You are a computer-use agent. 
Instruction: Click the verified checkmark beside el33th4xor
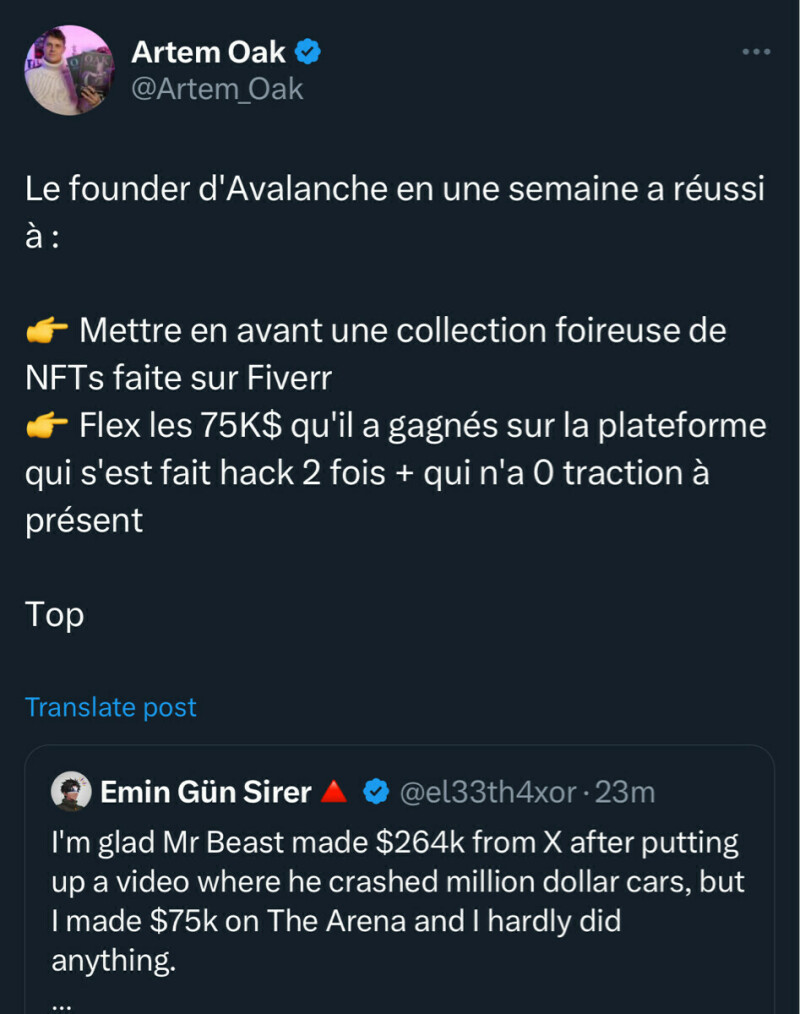coord(375,790)
